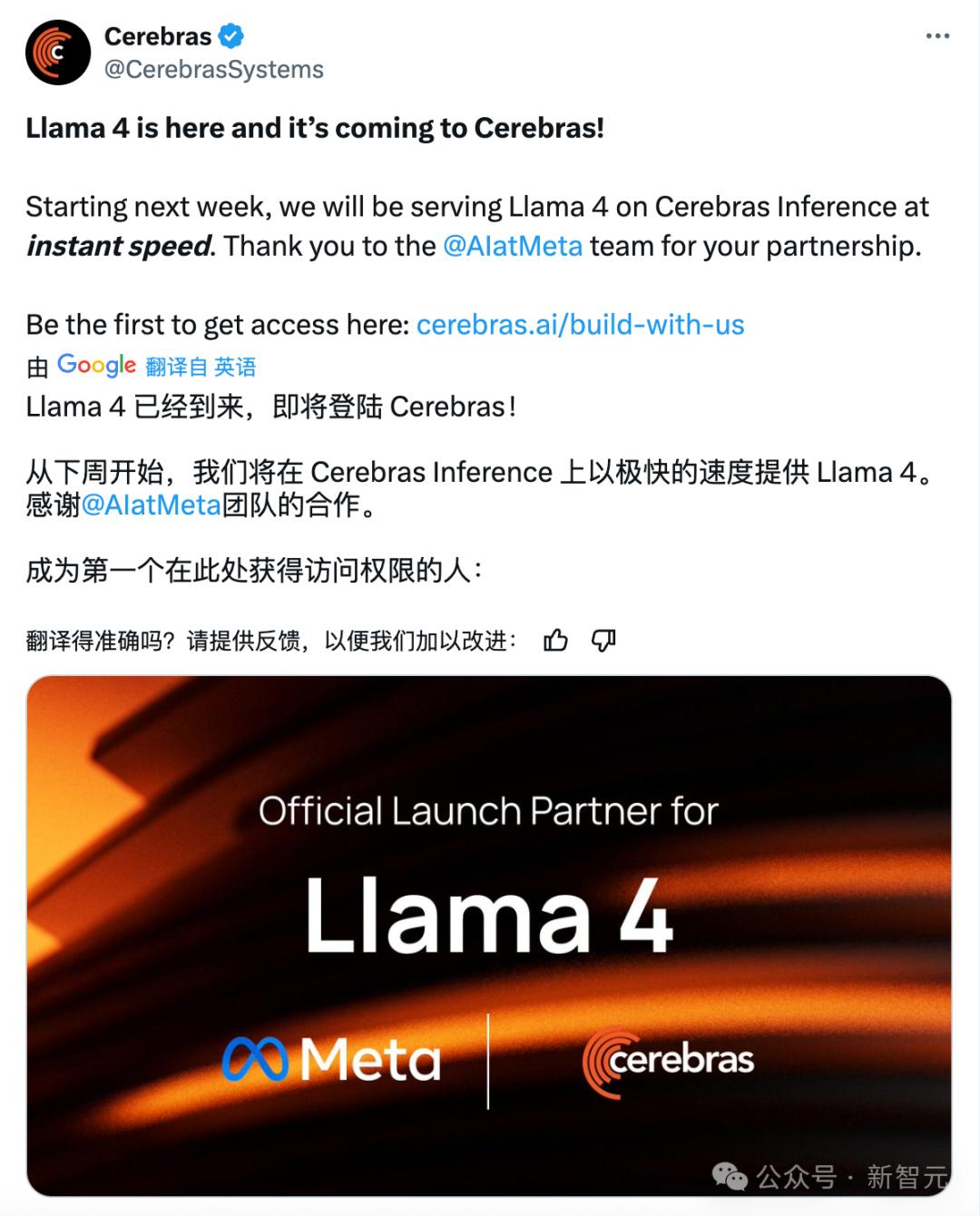Give thumbs down to the translation
This screenshot has height=1216, width=980.
click(x=603, y=641)
